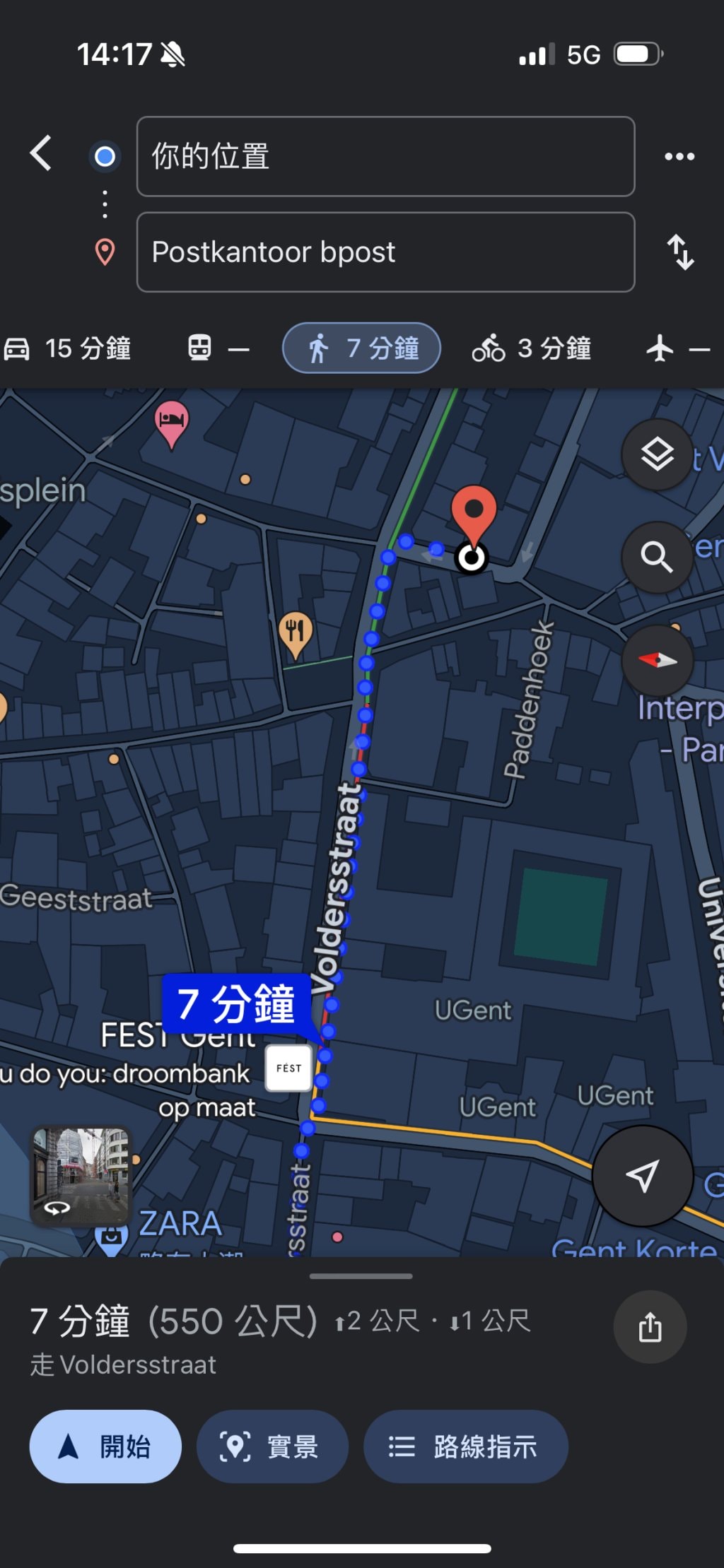Open the map layers selector
Viewport: 724px width, 1568px height.
657,454
